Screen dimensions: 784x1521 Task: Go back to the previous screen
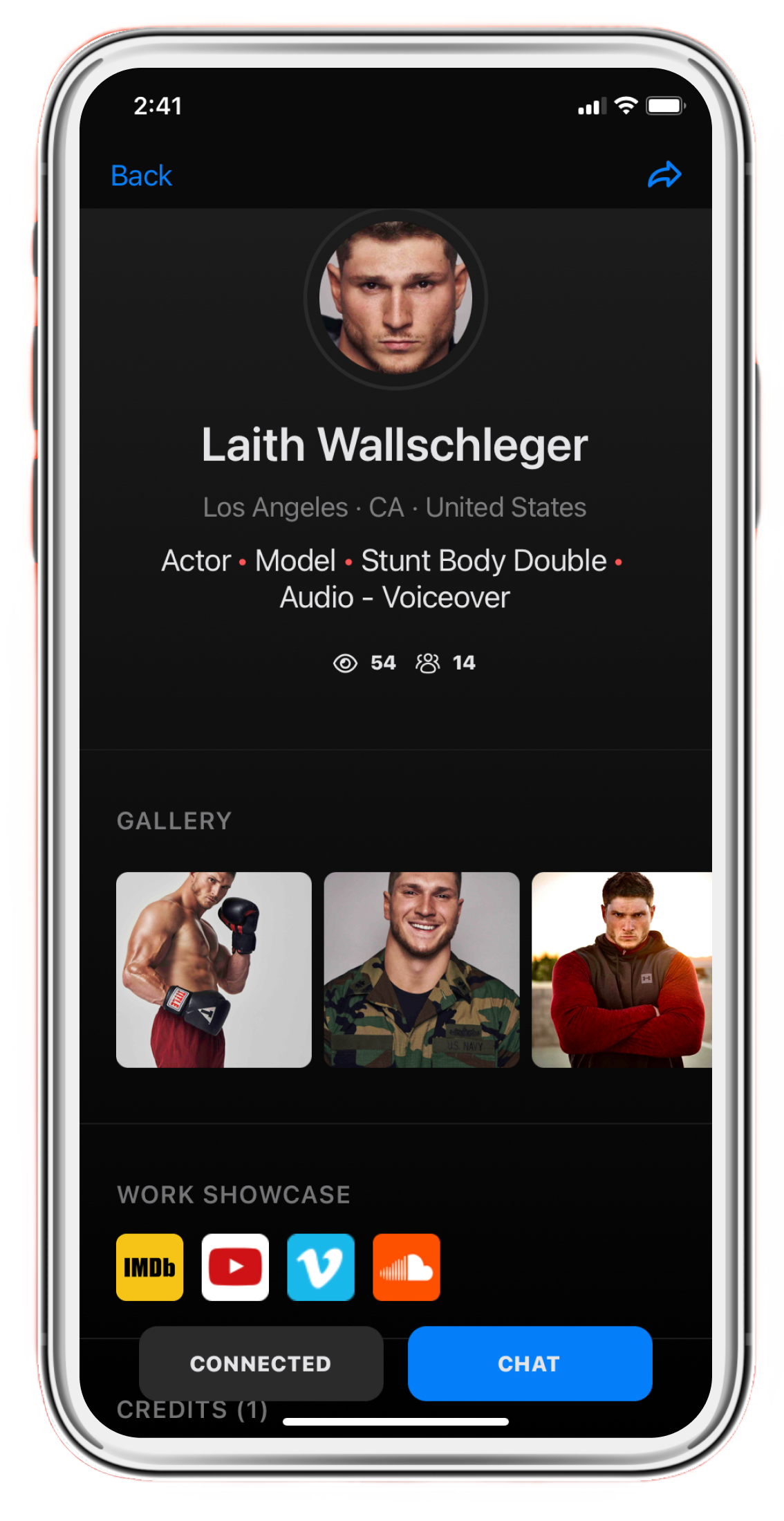coord(141,176)
